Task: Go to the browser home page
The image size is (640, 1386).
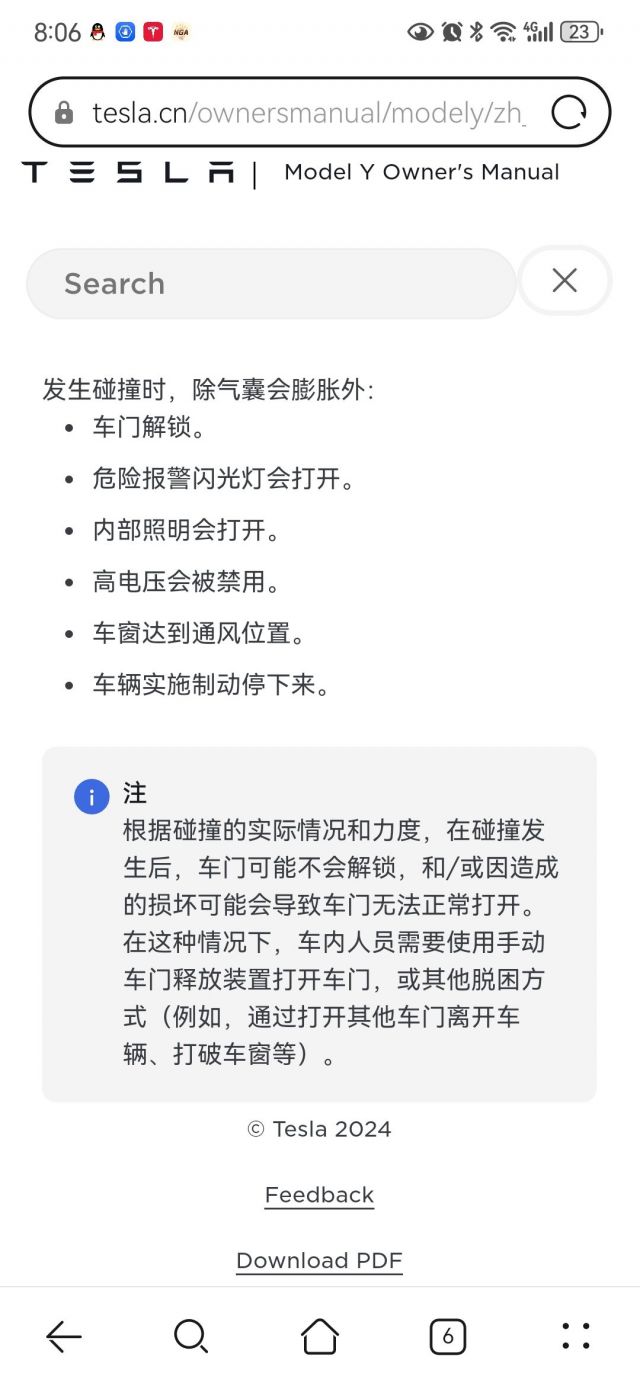Action: tap(320, 1336)
